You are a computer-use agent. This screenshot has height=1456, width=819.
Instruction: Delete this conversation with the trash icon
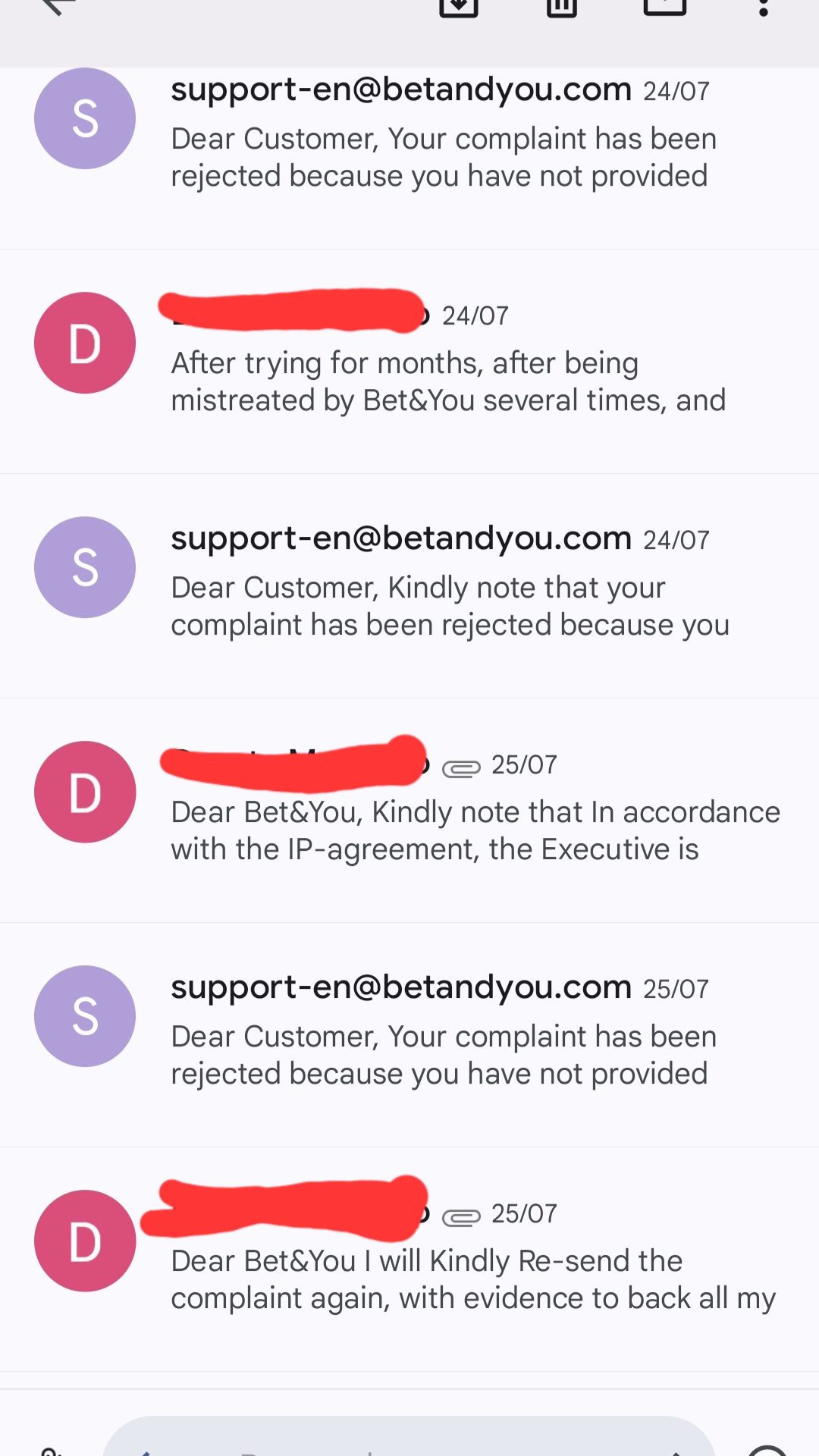[x=562, y=6]
